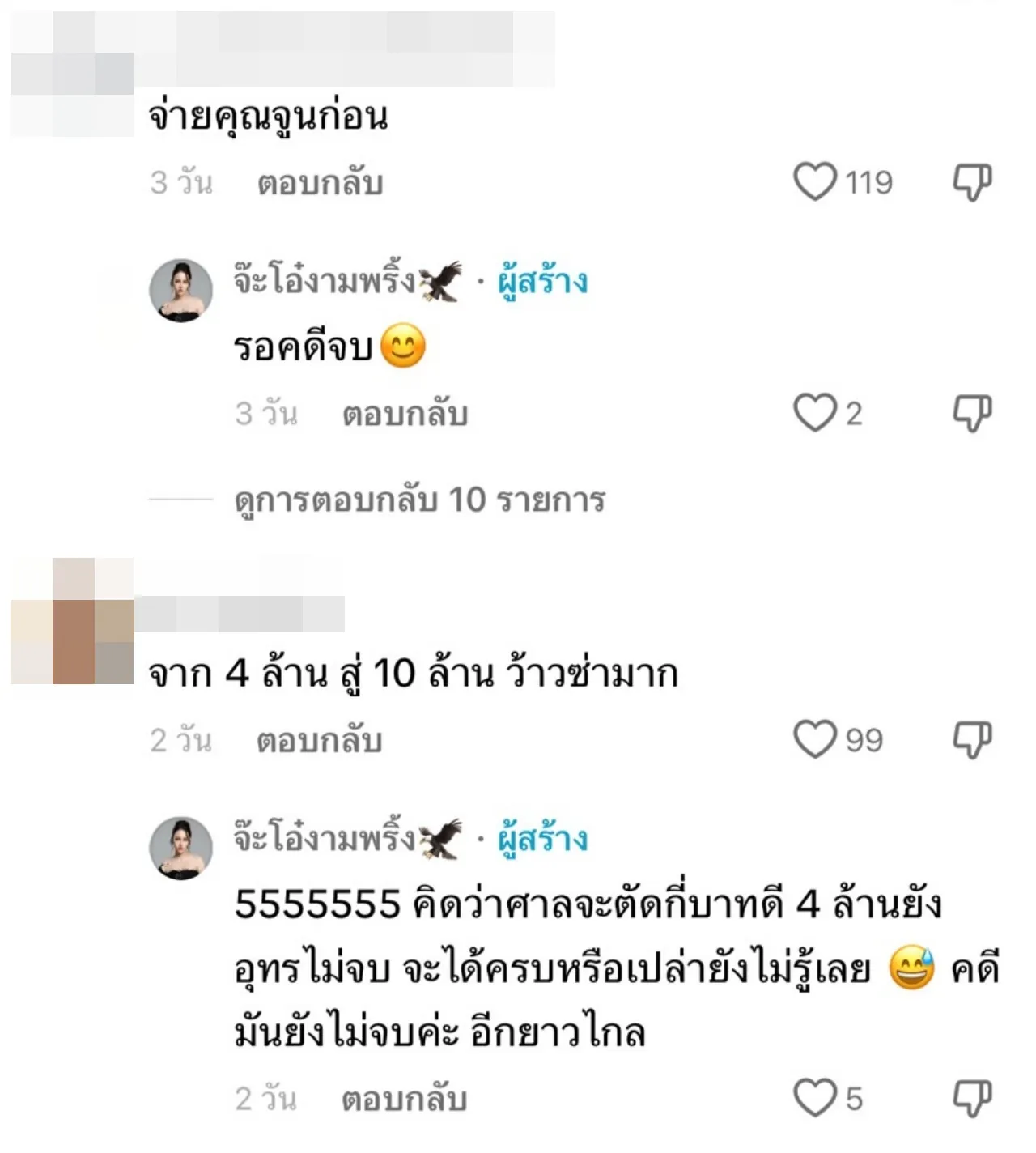Like the comment 'จ่ายคุณจูนก่อน'
Viewport: 1036px width, 1153px height.
(x=814, y=181)
